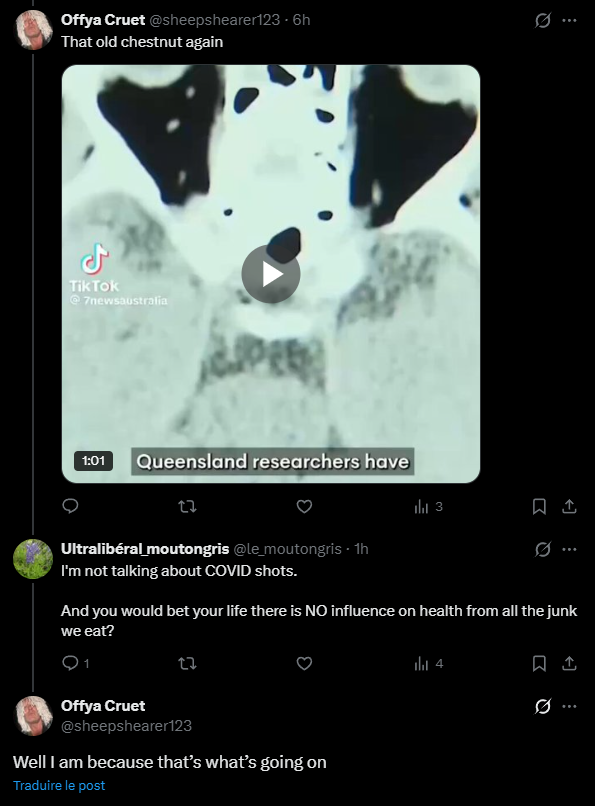
Task: Reply to Ultralibéral_moutongris's COVID shots post
Action: coord(70,663)
